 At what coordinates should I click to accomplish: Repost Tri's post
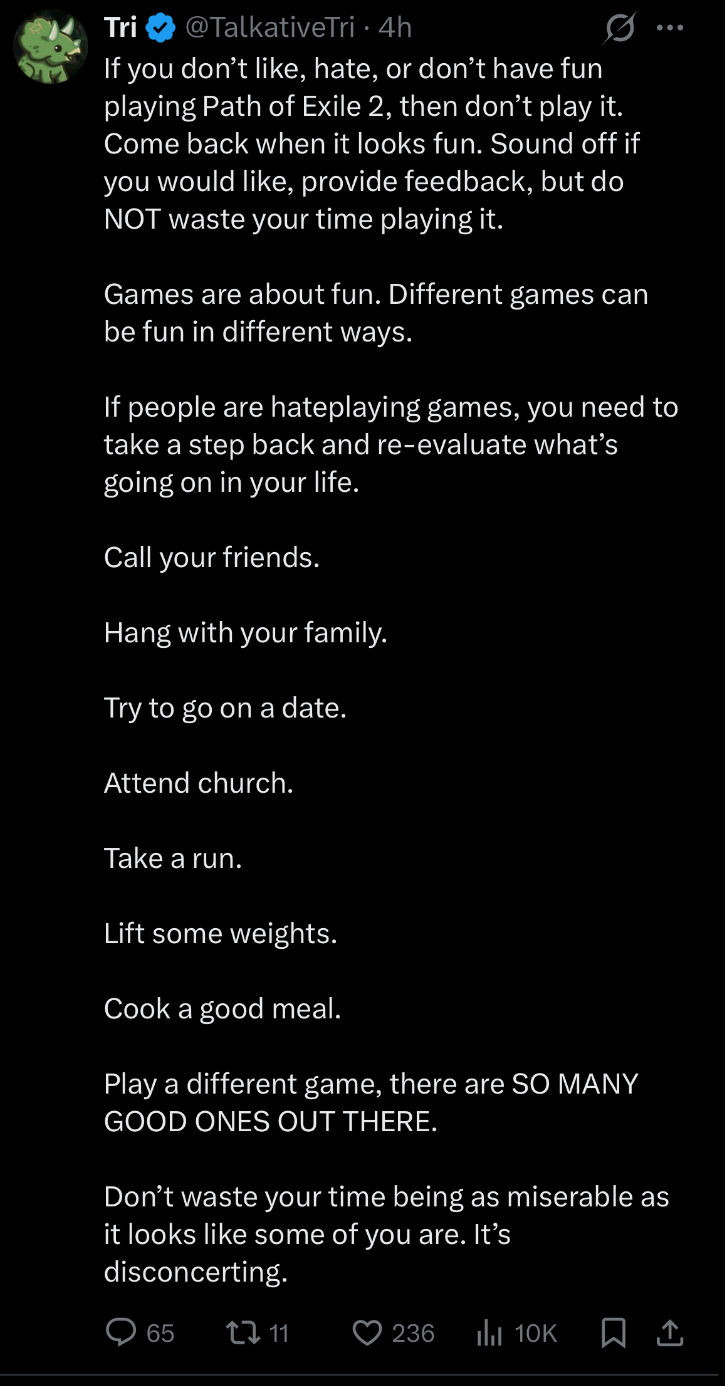258,1333
